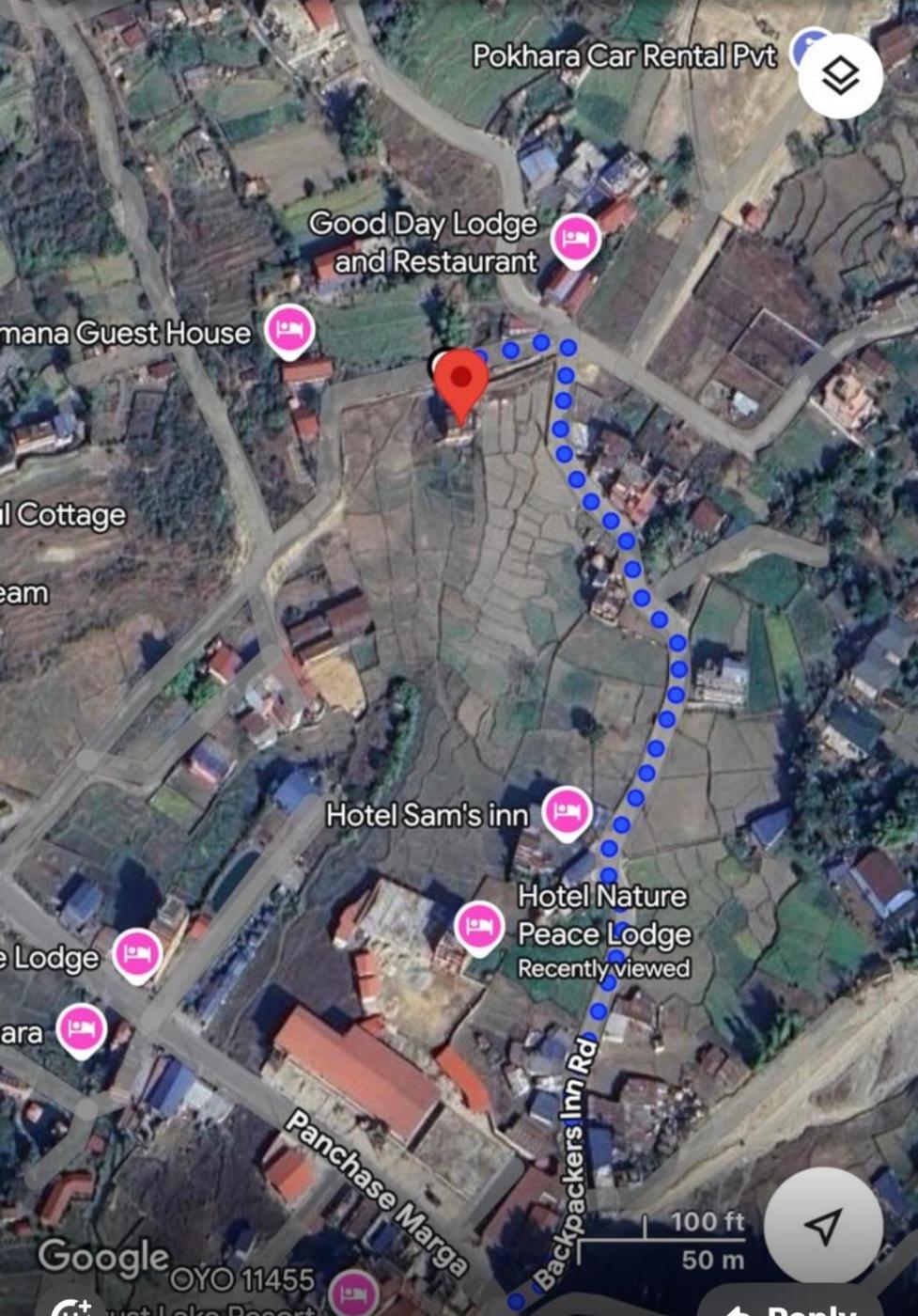918x1316 pixels.
Task: Select the mana Guest House hotel pin
Action: 289,331
